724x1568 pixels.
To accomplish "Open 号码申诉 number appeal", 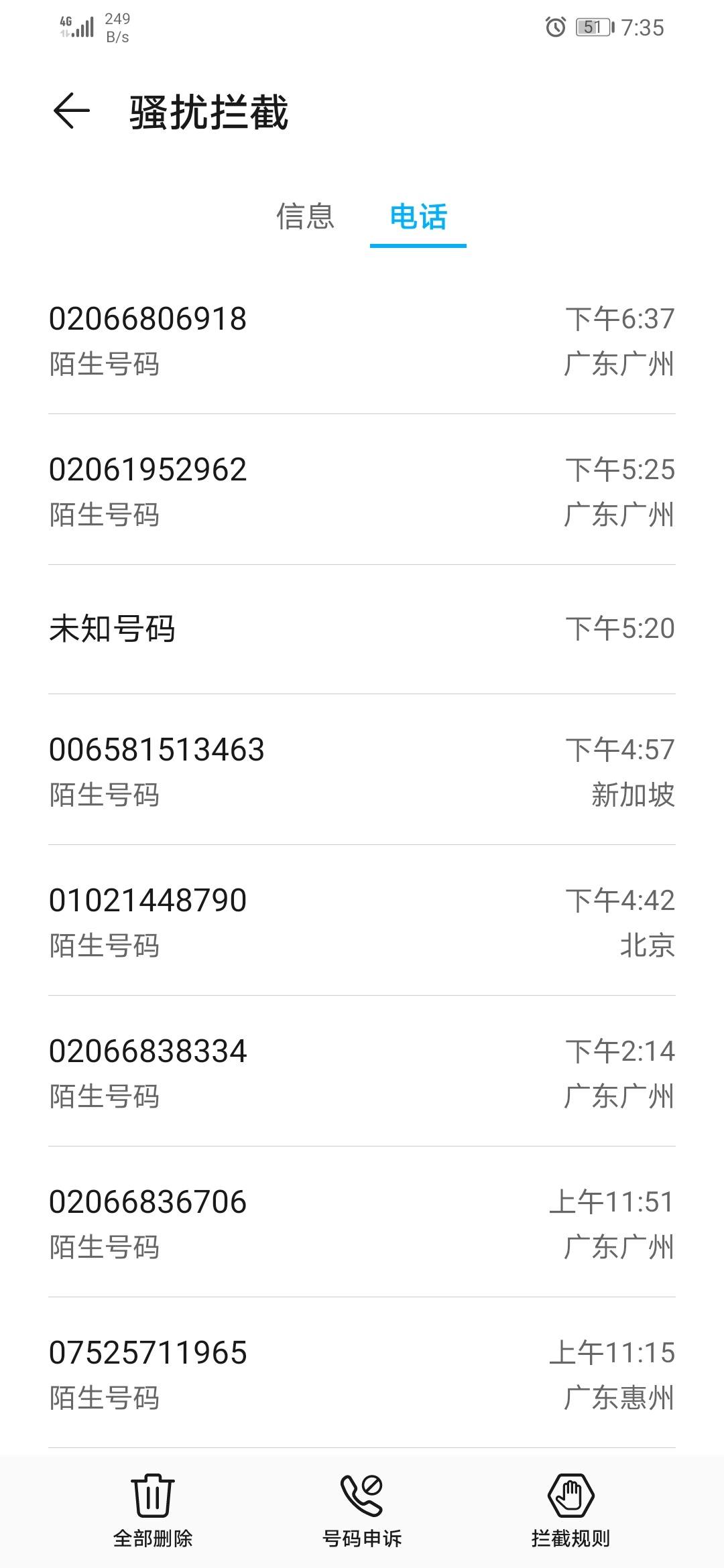I will tap(362, 1510).
